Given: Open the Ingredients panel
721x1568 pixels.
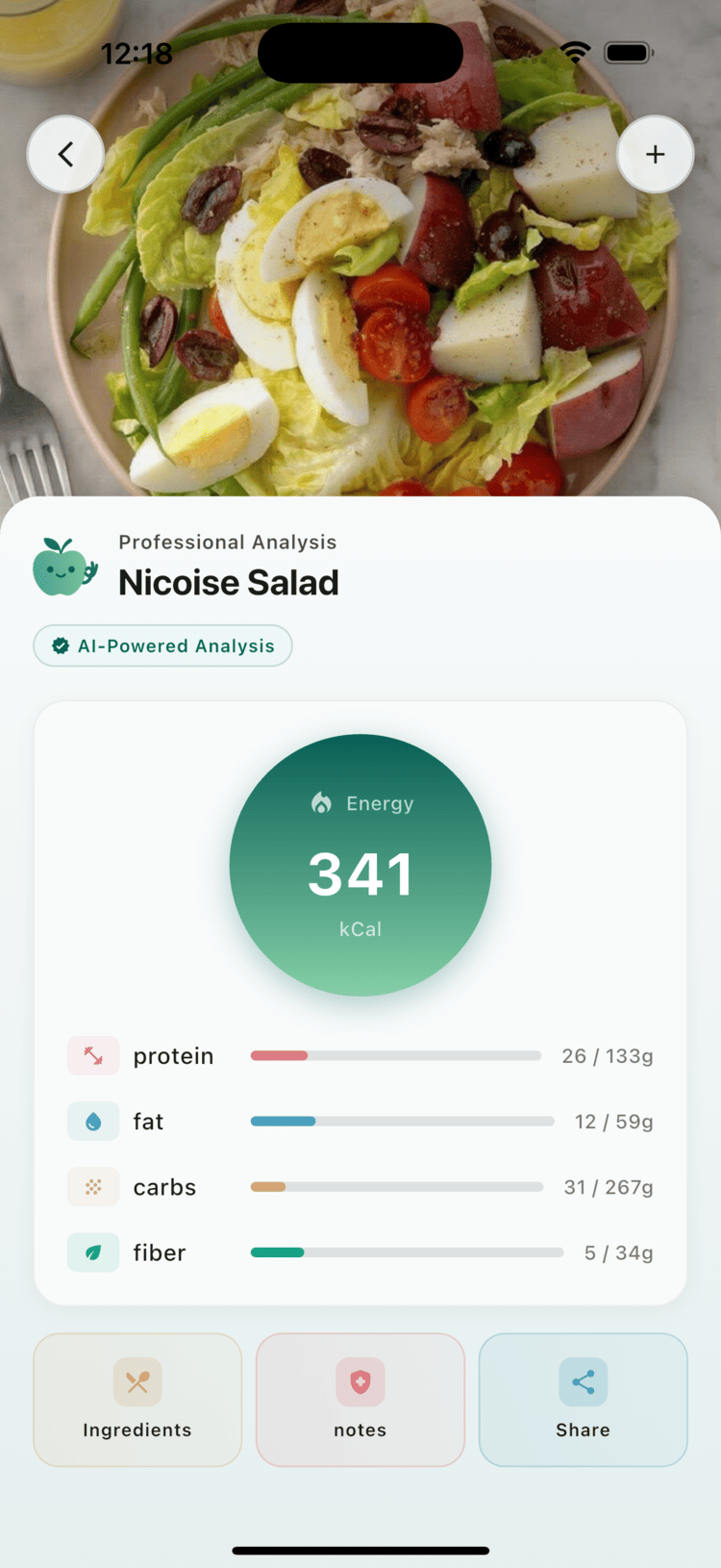Looking at the screenshot, I should [137, 1400].
